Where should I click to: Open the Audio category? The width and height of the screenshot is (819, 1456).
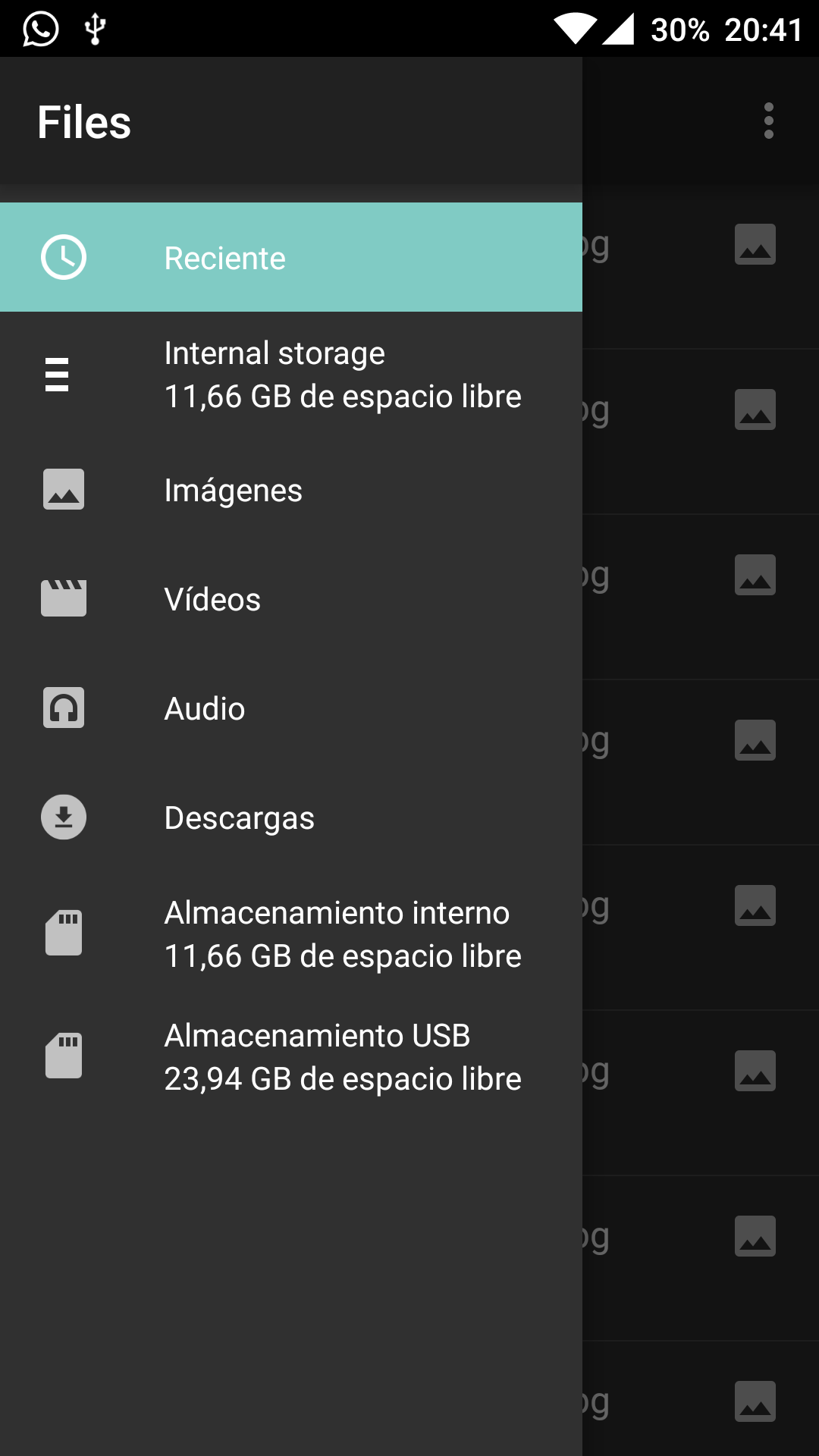(205, 708)
